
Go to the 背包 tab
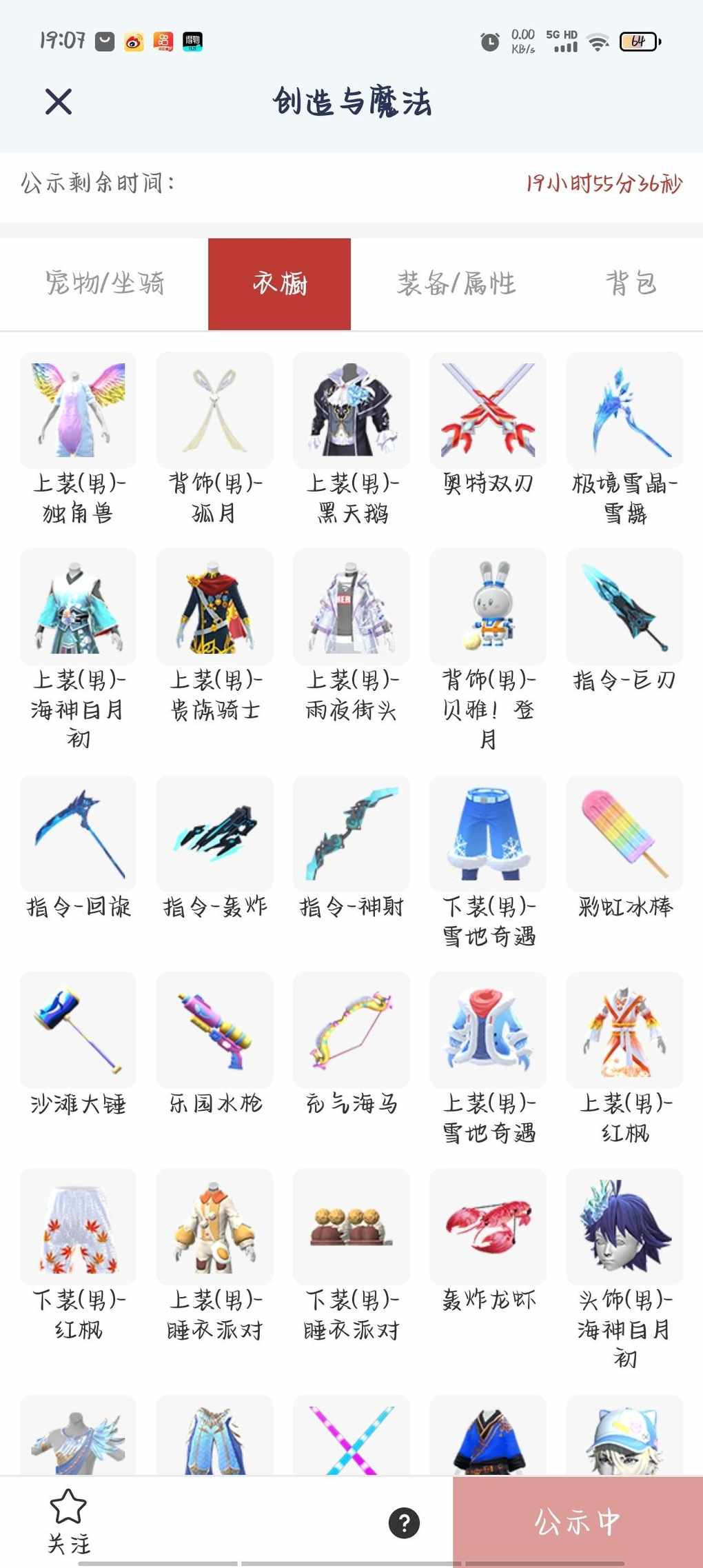(x=630, y=283)
